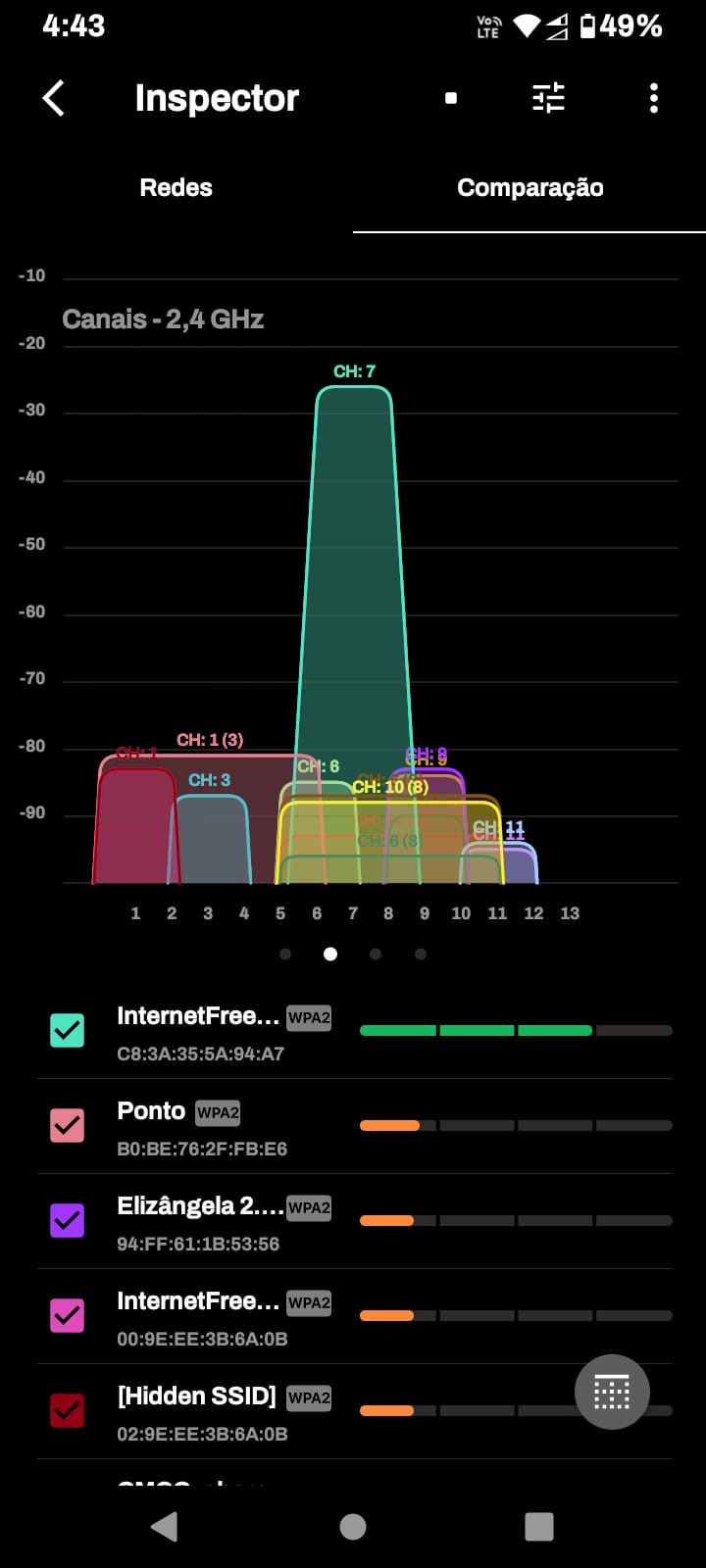Open the three-dot overflow menu
This screenshot has width=706, height=1568.
tap(654, 98)
